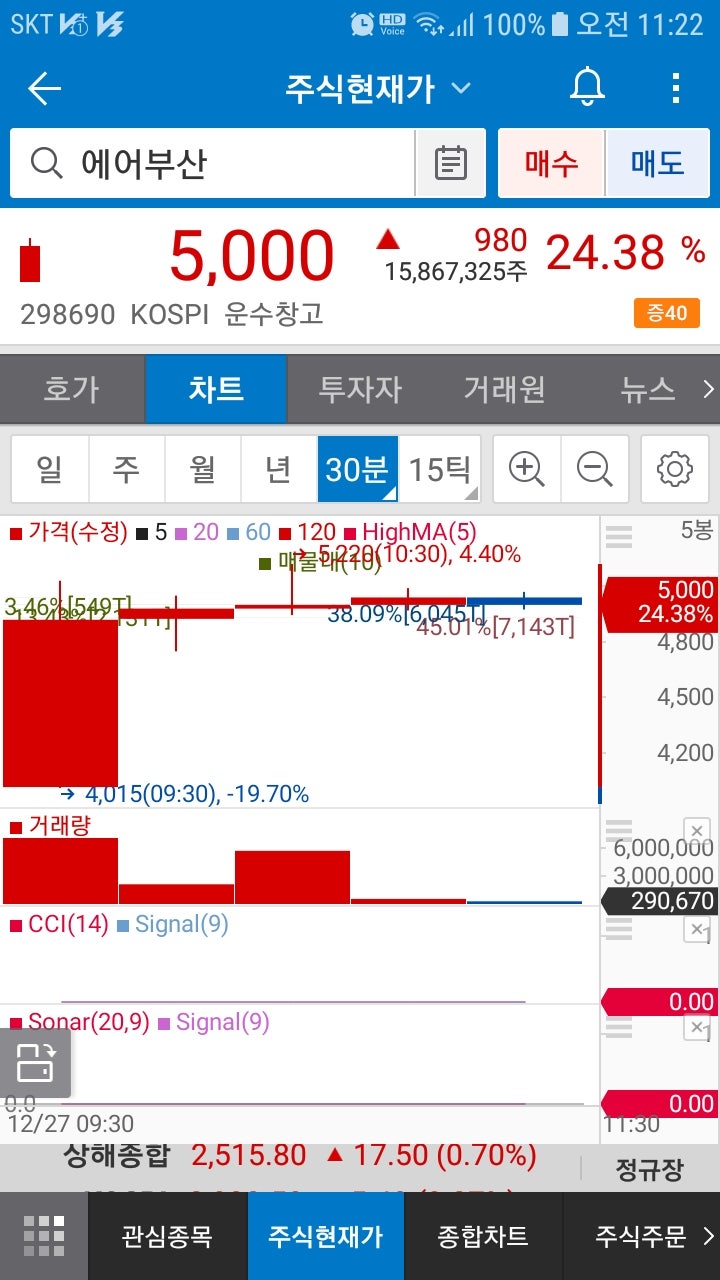Zoom into the chart with the magnifier-plus icon
This screenshot has width=720, height=1280.
coord(524,469)
